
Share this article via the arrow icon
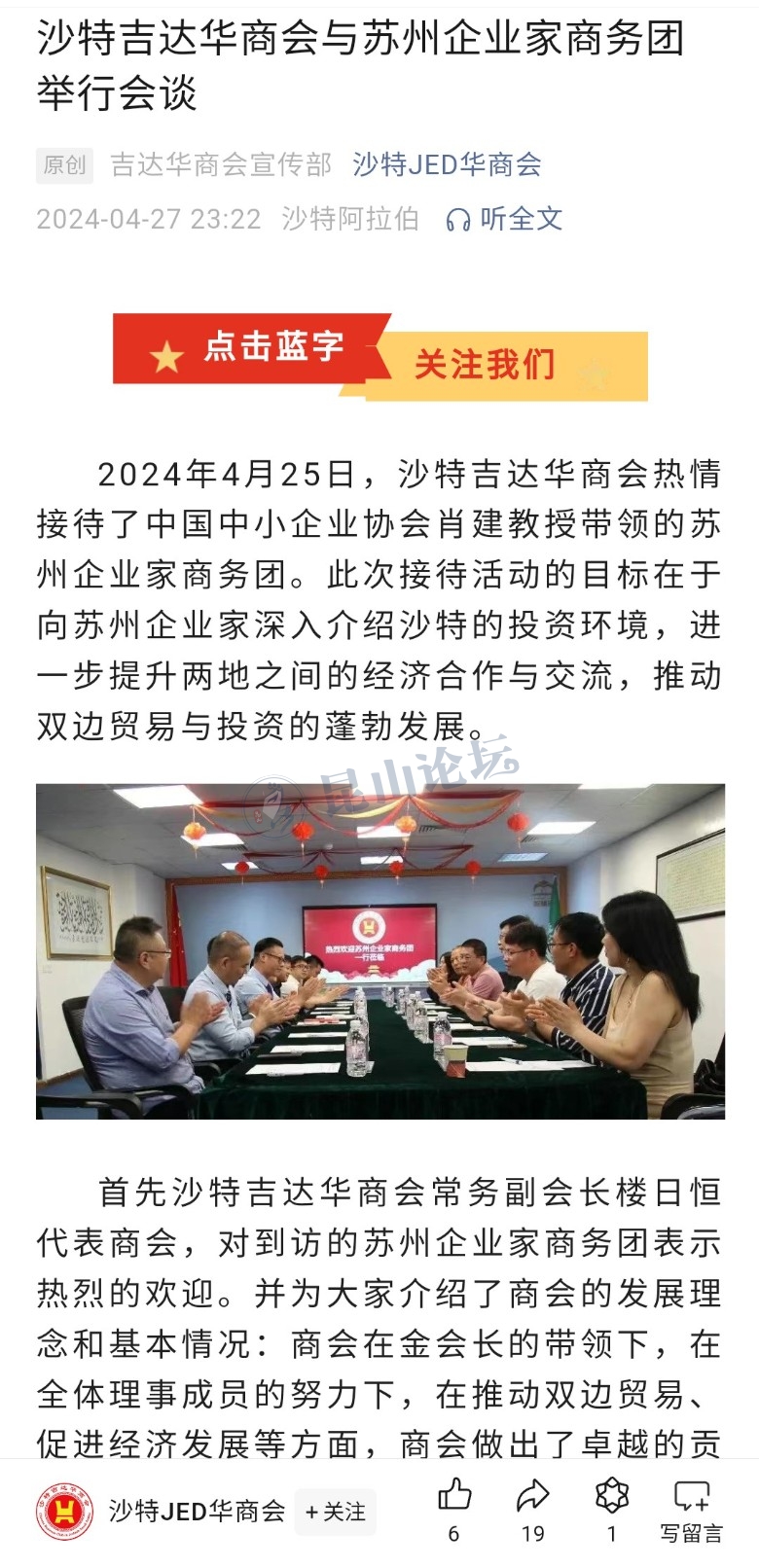[x=532, y=1496]
